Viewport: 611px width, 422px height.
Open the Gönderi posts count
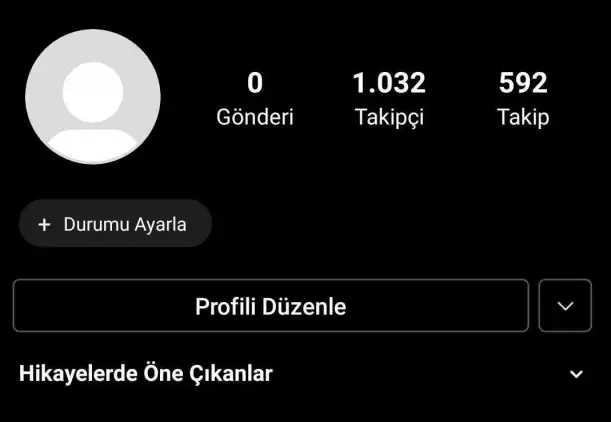(254, 99)
